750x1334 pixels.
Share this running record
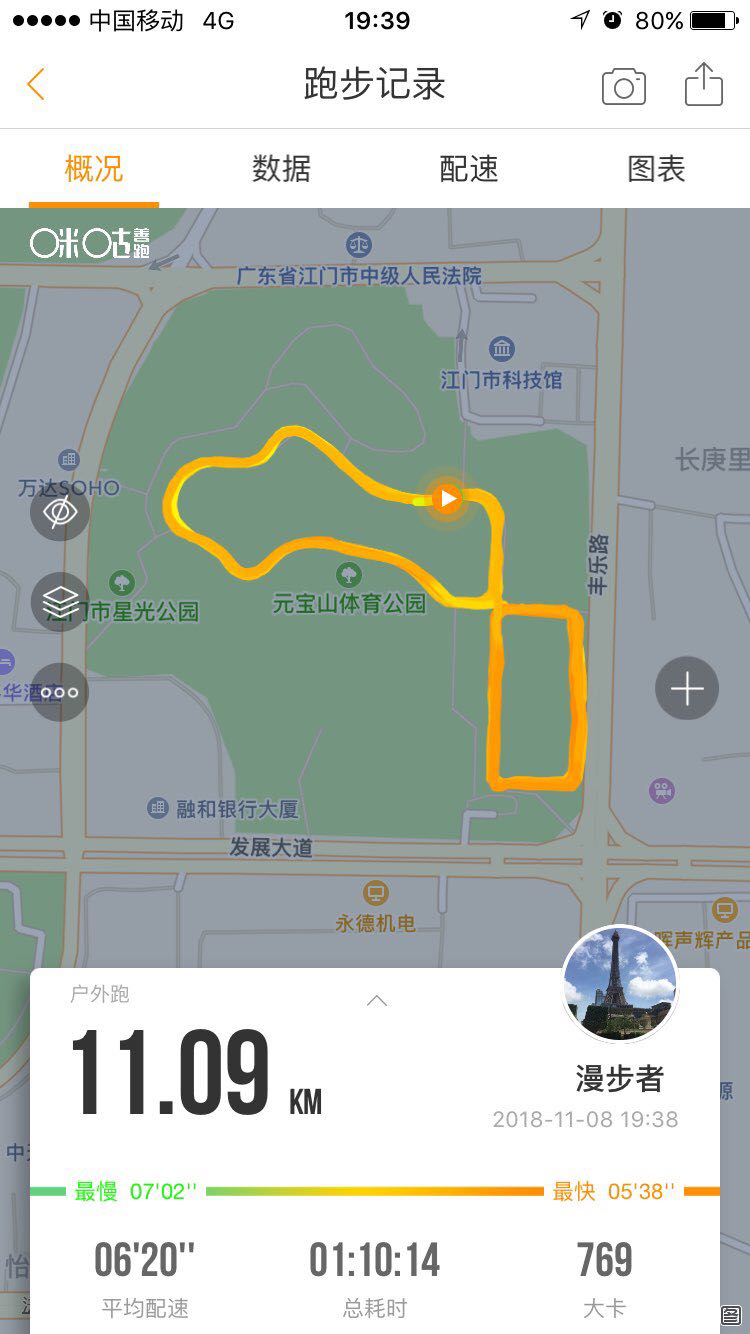point(703,85)
